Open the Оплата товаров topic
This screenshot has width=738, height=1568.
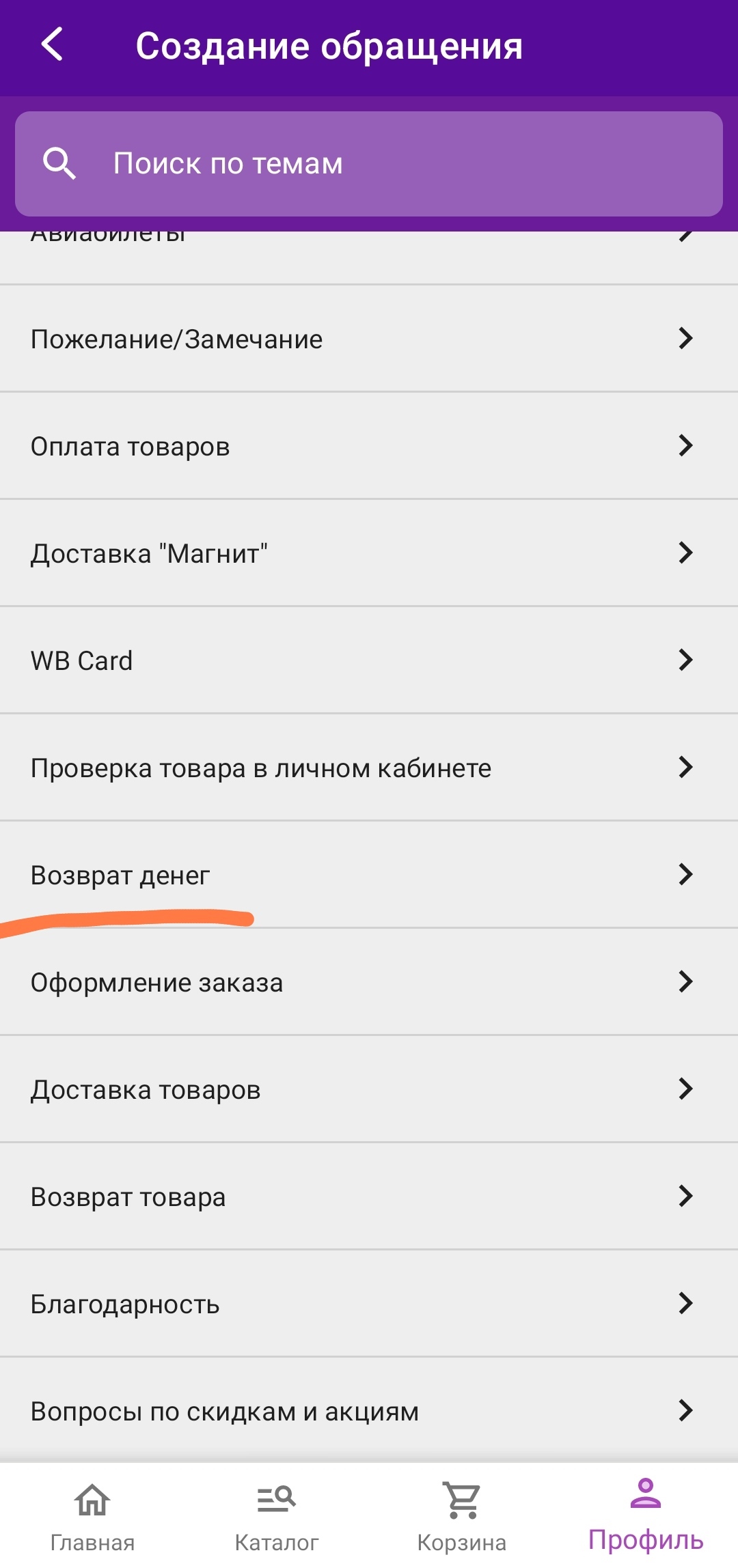click(369, 446)
